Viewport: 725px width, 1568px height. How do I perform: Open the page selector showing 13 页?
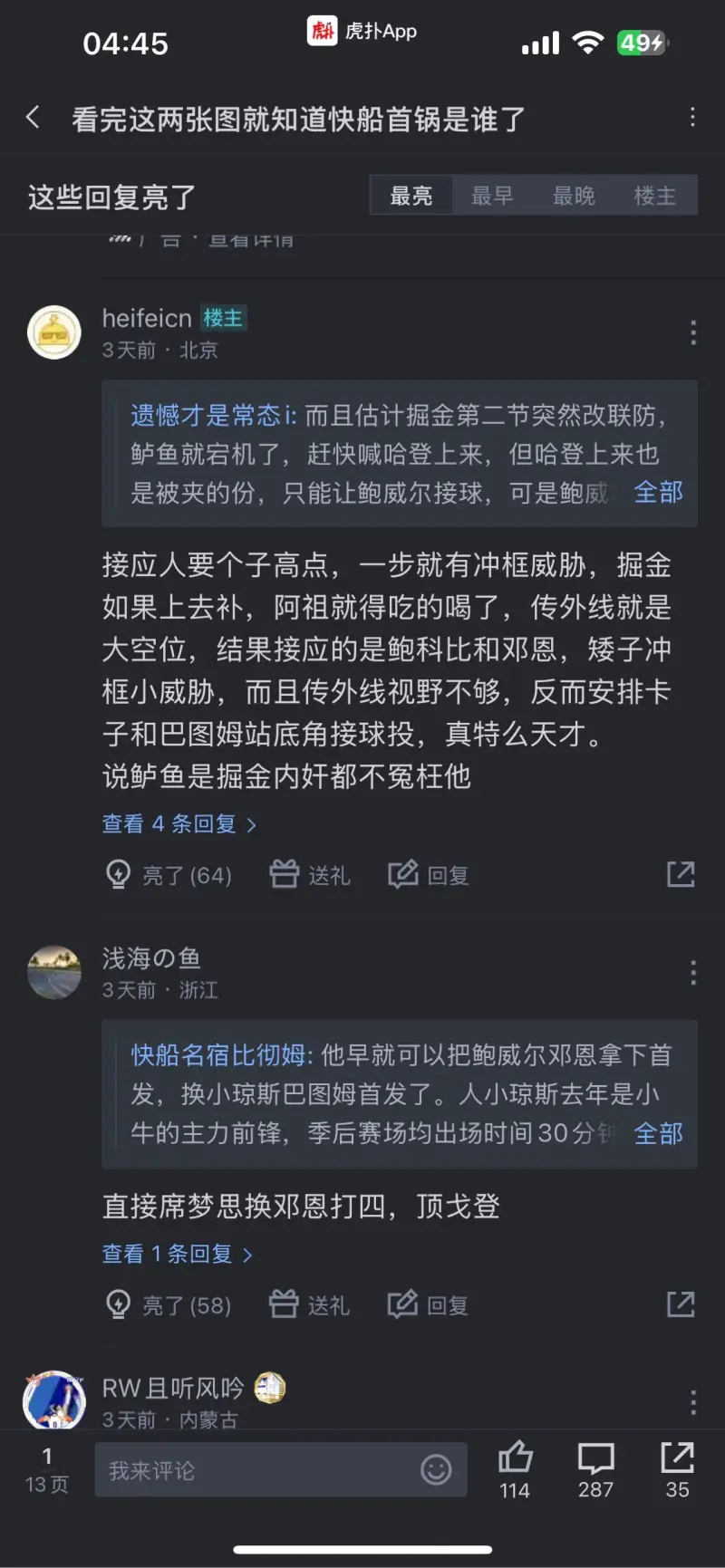47,1469
